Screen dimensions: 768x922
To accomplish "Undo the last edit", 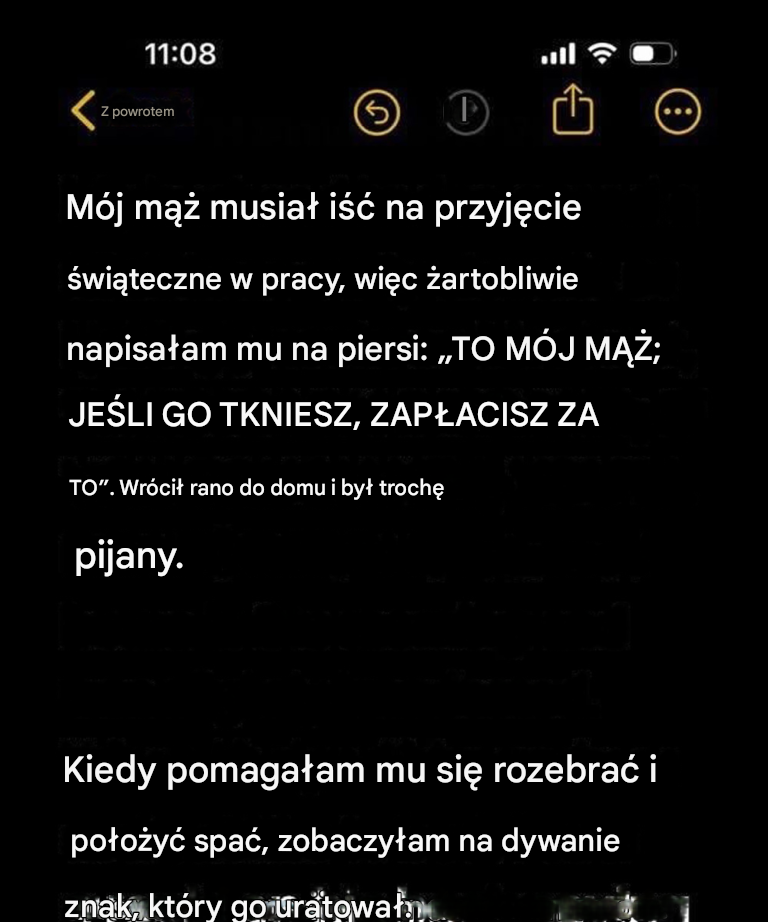I will [377, 113].
